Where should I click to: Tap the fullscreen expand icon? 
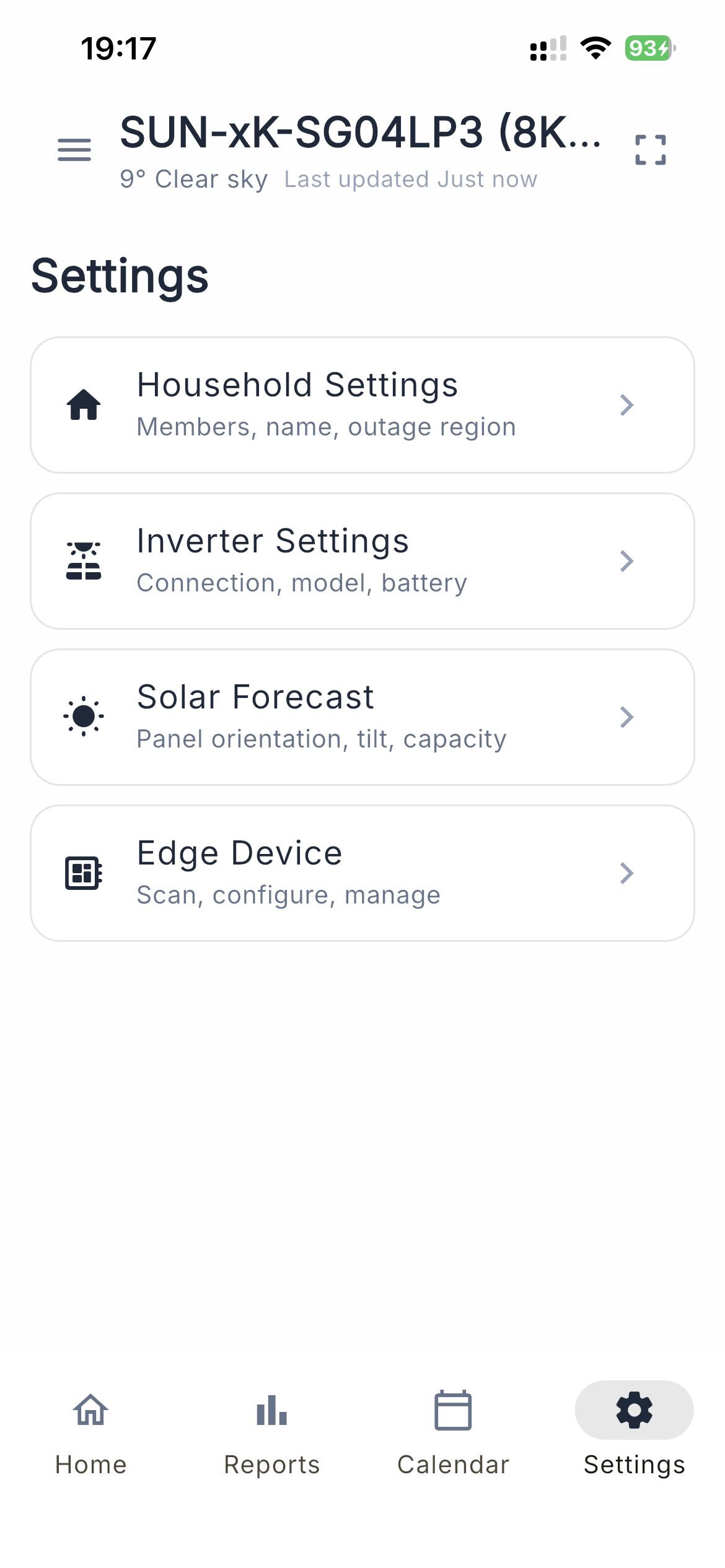[x=651, y=149]
